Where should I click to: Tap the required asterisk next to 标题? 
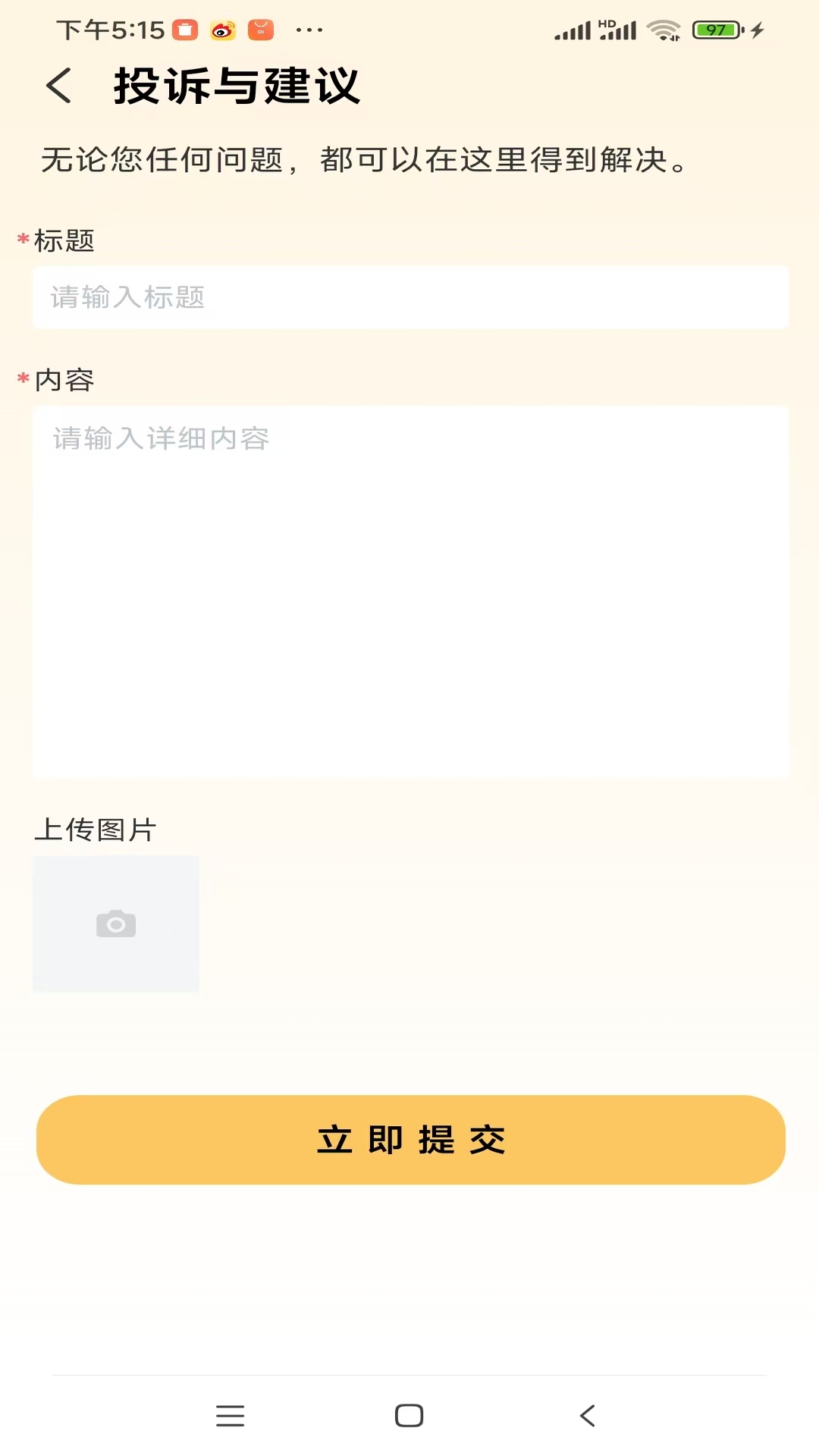pos(21,240)
